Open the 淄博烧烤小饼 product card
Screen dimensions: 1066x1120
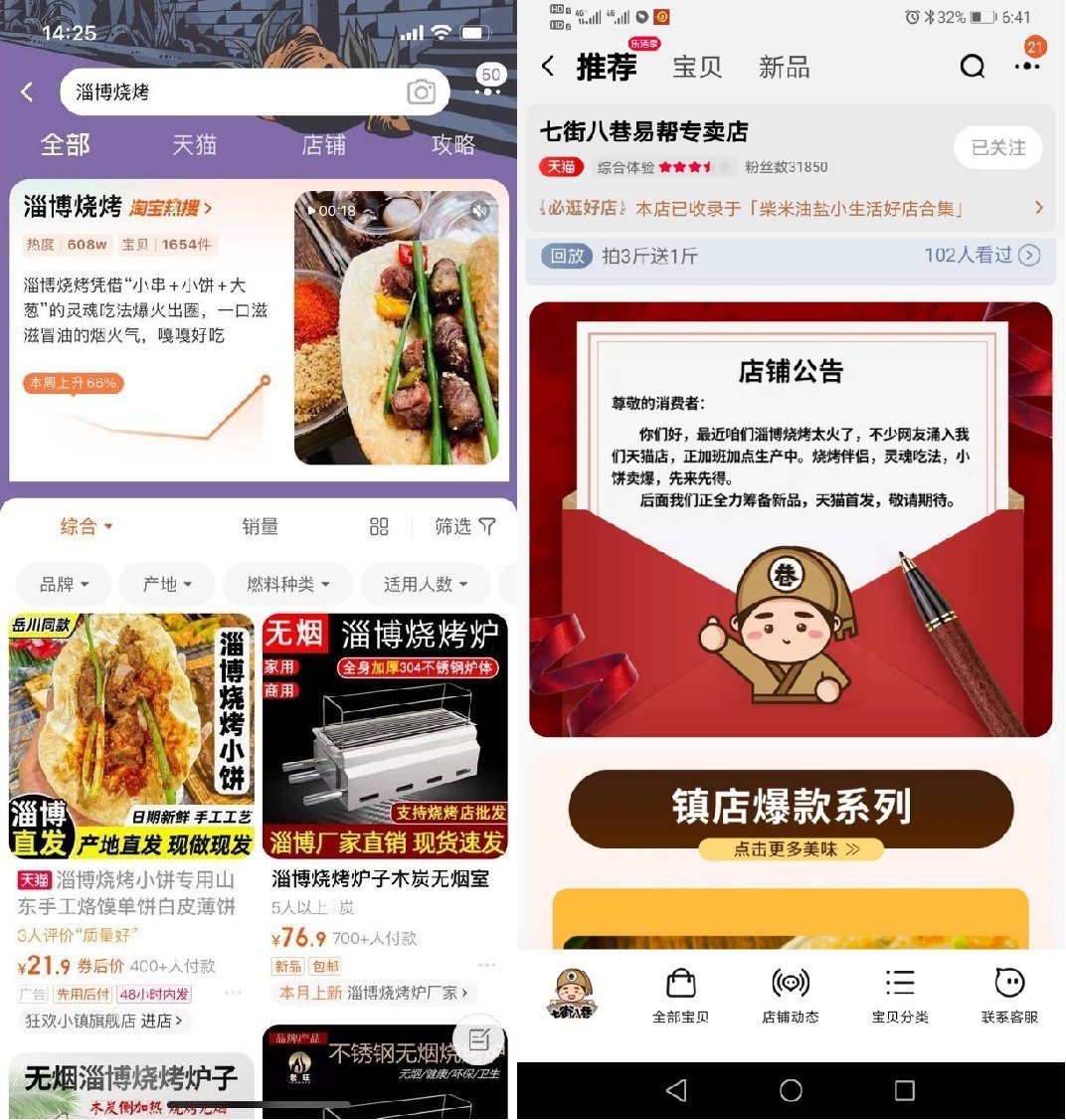131,736
